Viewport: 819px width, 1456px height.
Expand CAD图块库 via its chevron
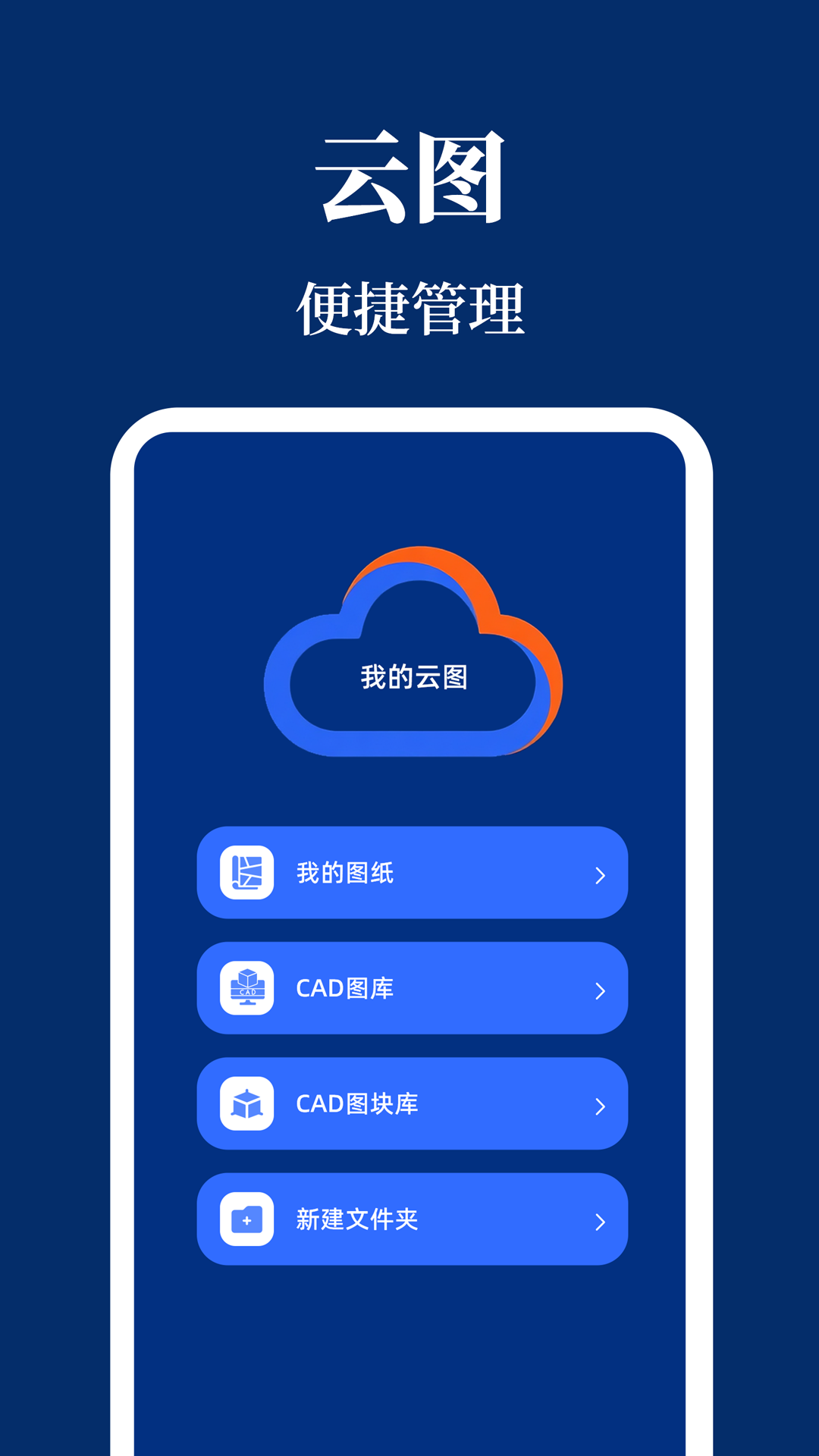(599, 1104)
